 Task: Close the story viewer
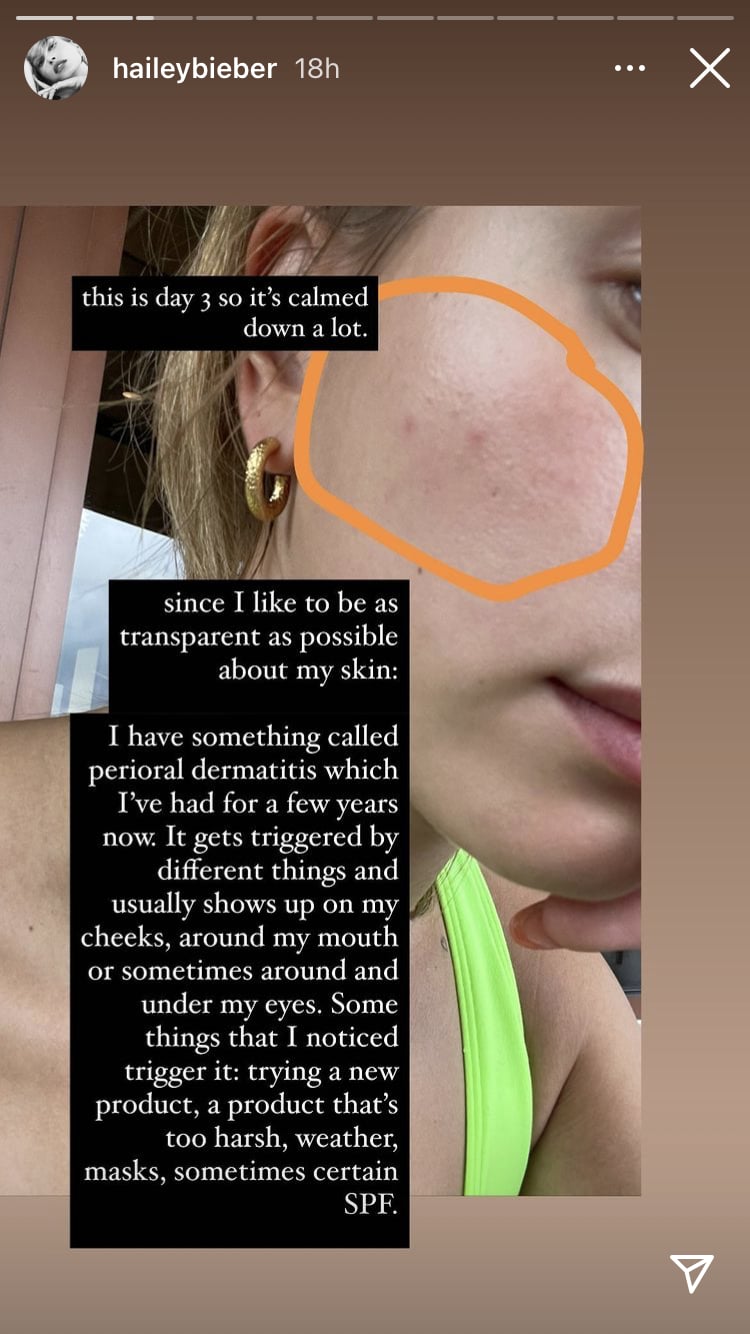point(709,68)
